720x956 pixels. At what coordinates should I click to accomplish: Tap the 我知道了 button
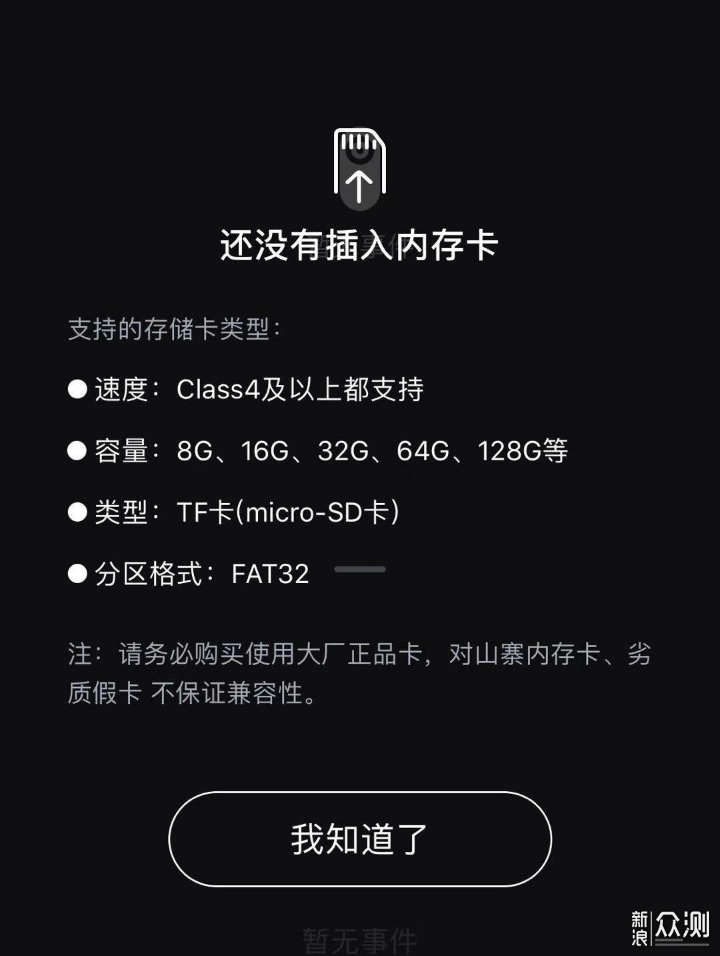click(x=360, y=839)
